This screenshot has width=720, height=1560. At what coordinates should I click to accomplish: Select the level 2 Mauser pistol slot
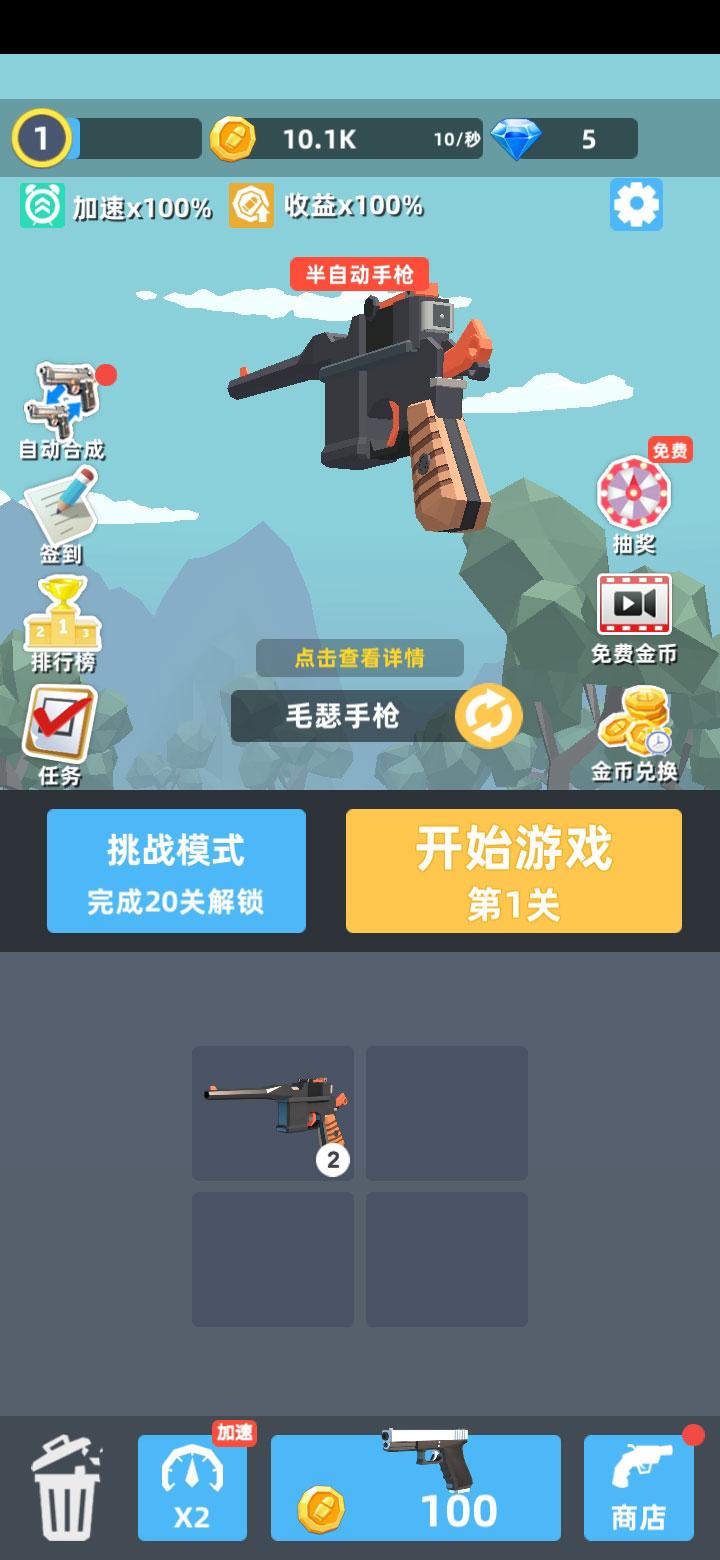coord(273,1113)
